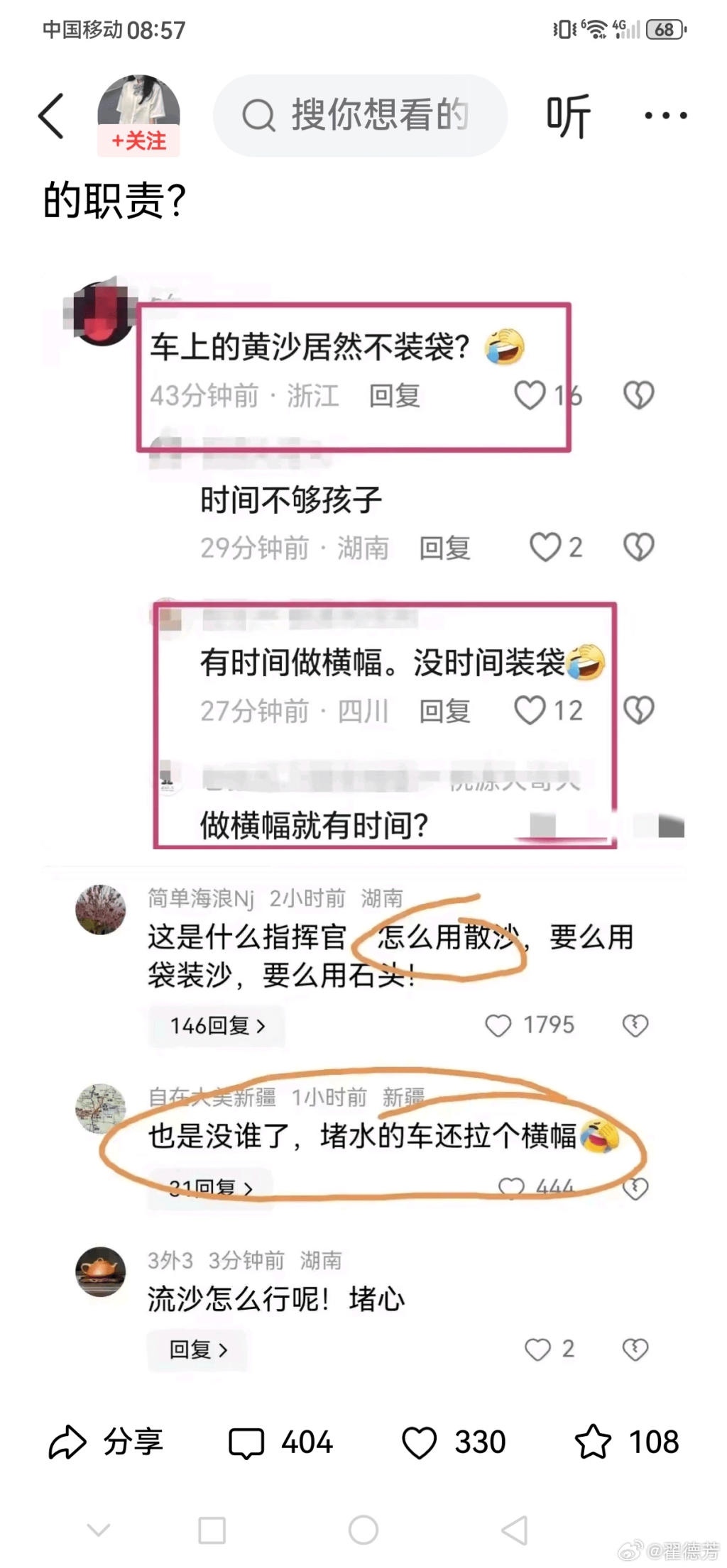Like 3外3's comment 流沙怎么行呢
Image resolution: width=727 pixels, height=1568 pixels.
pos(537,1349)
